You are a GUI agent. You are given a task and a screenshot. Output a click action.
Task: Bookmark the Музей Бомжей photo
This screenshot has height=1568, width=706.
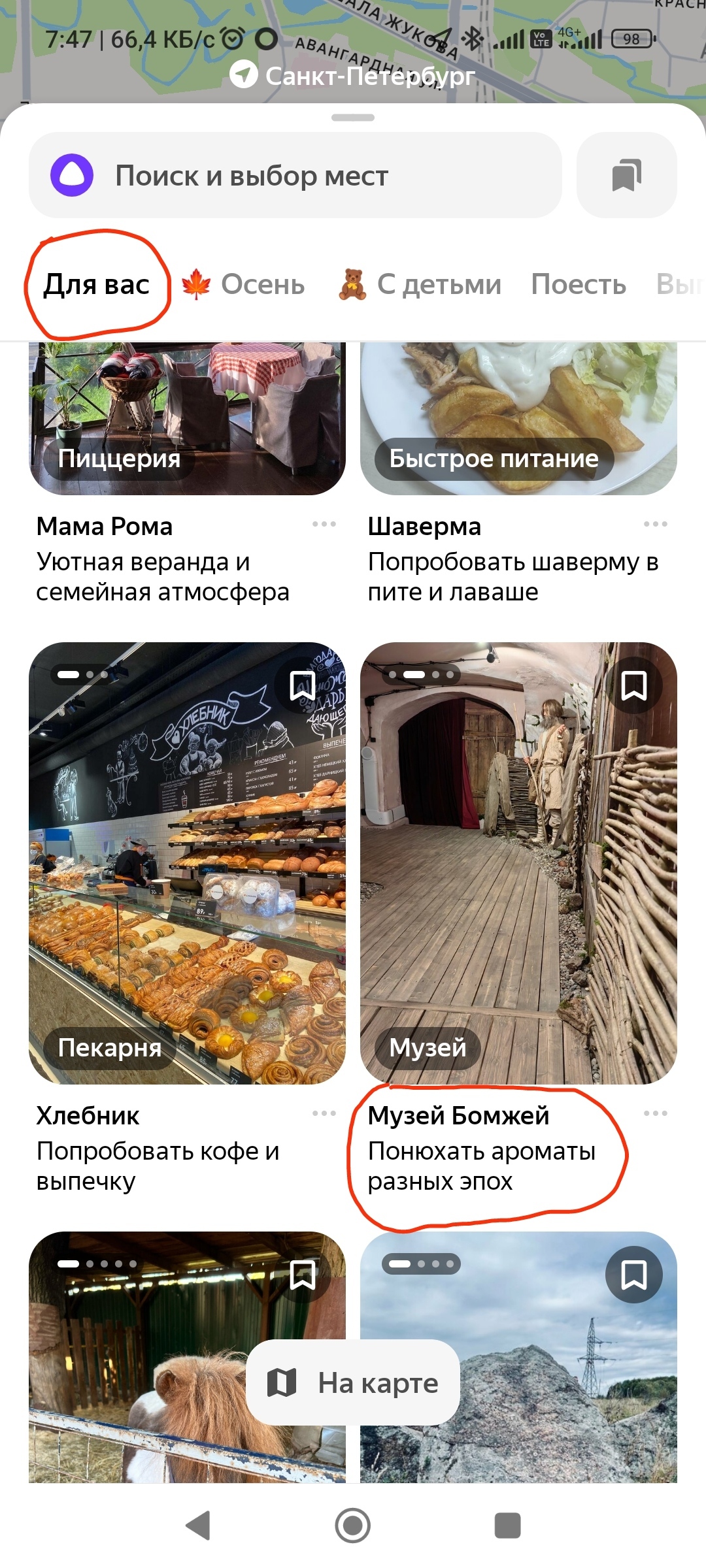[633, 685]
